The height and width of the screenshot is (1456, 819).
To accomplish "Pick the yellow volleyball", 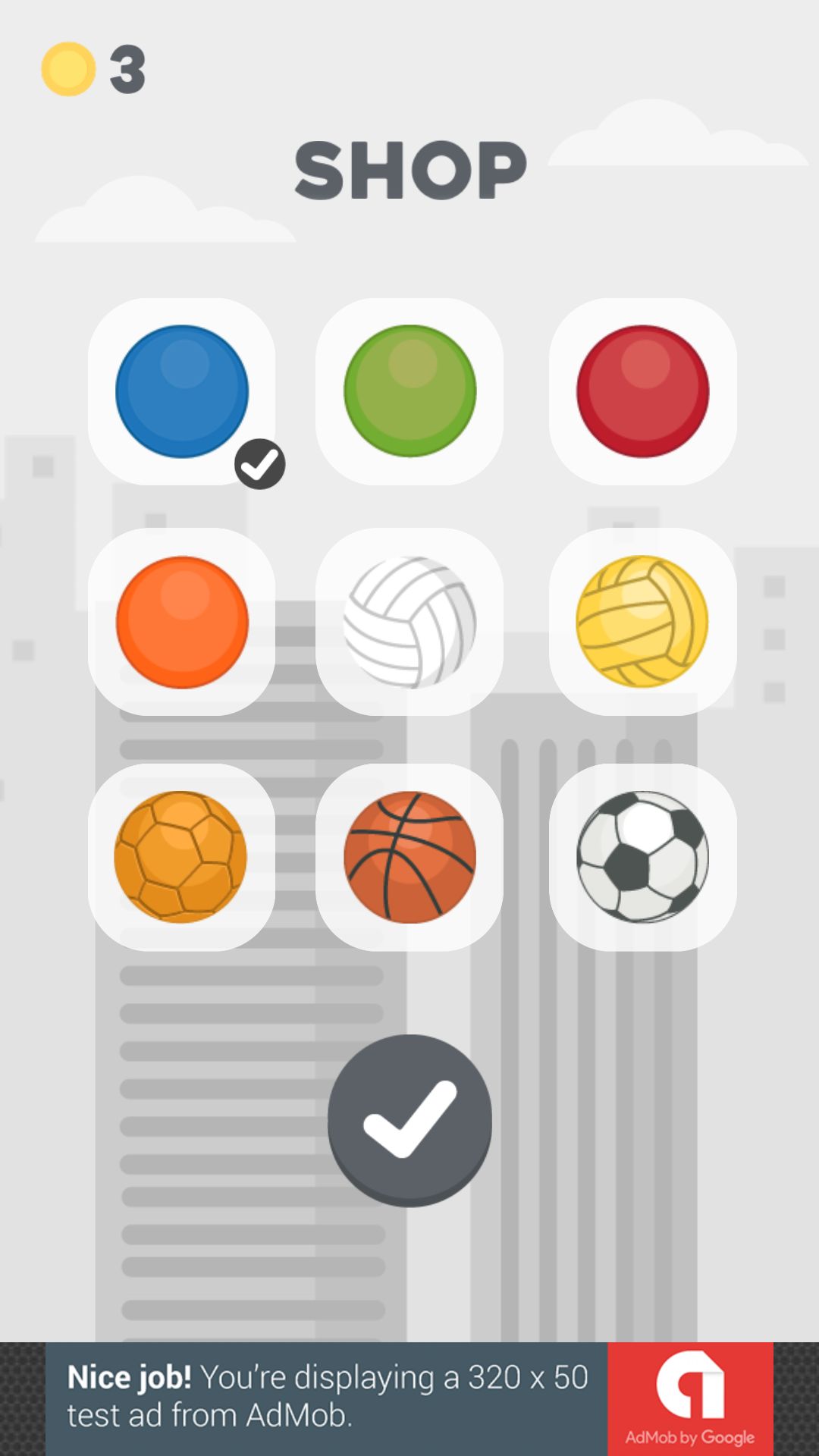I will pos(642,622).
